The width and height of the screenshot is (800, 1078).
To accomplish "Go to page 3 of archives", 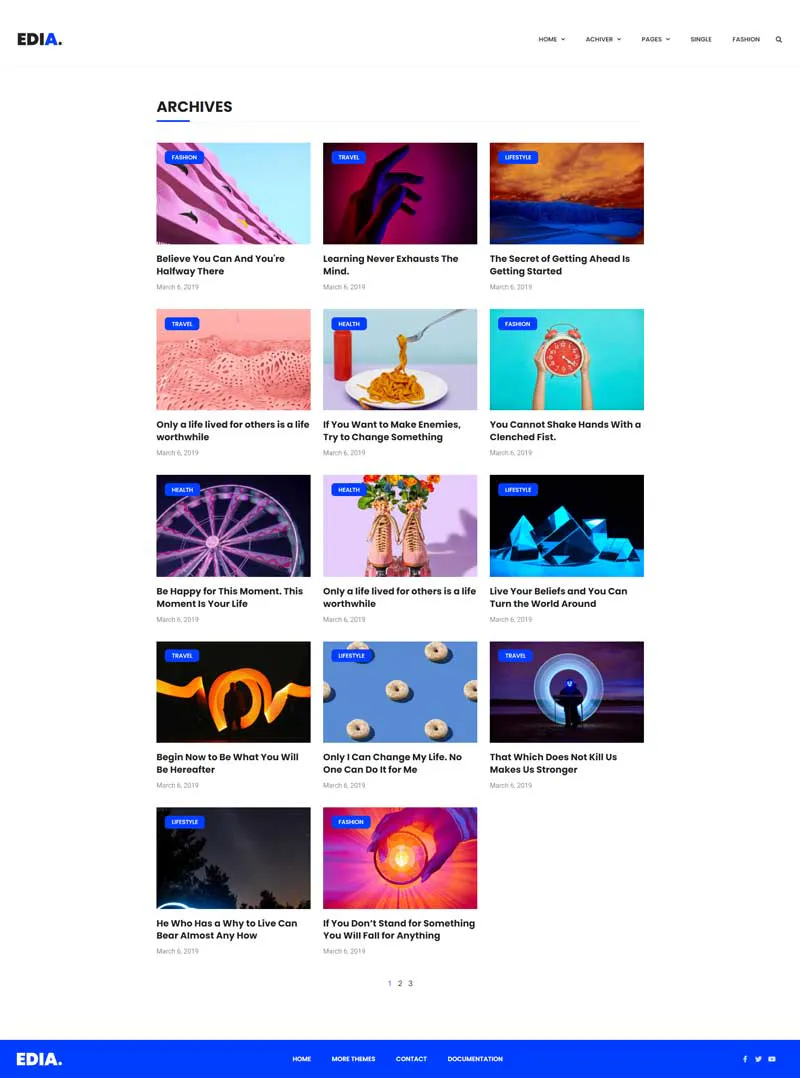I will coord(410,984).
